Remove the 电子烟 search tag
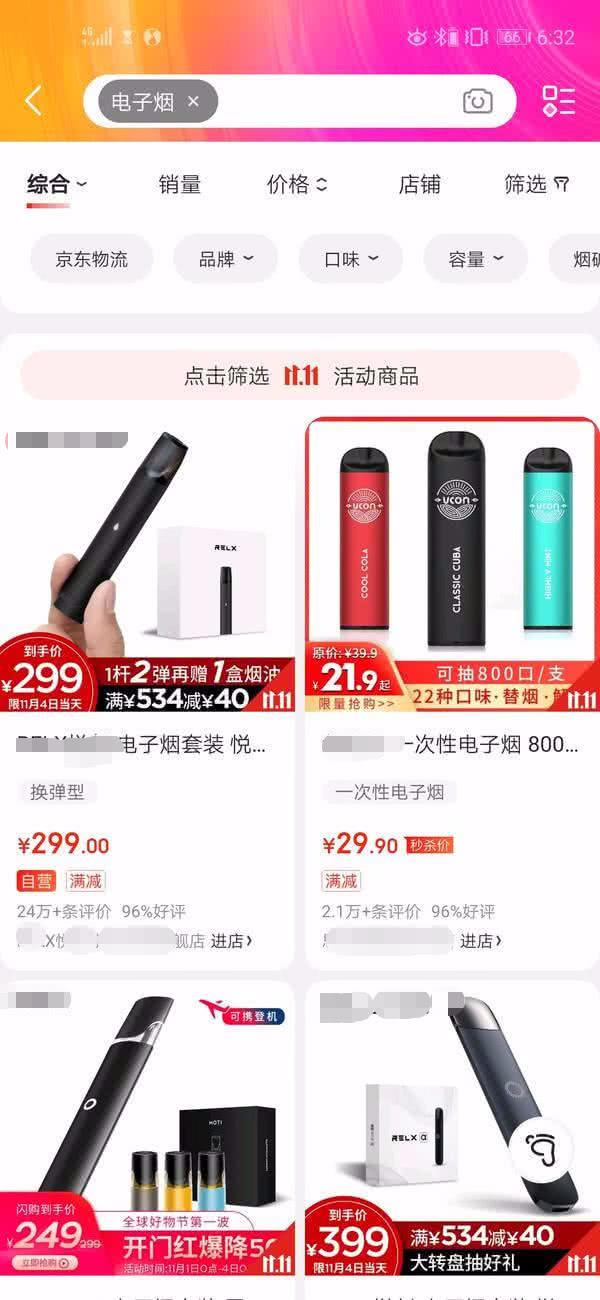The height and width of the screenshot is (1300, 600). (x=194, y=101)
